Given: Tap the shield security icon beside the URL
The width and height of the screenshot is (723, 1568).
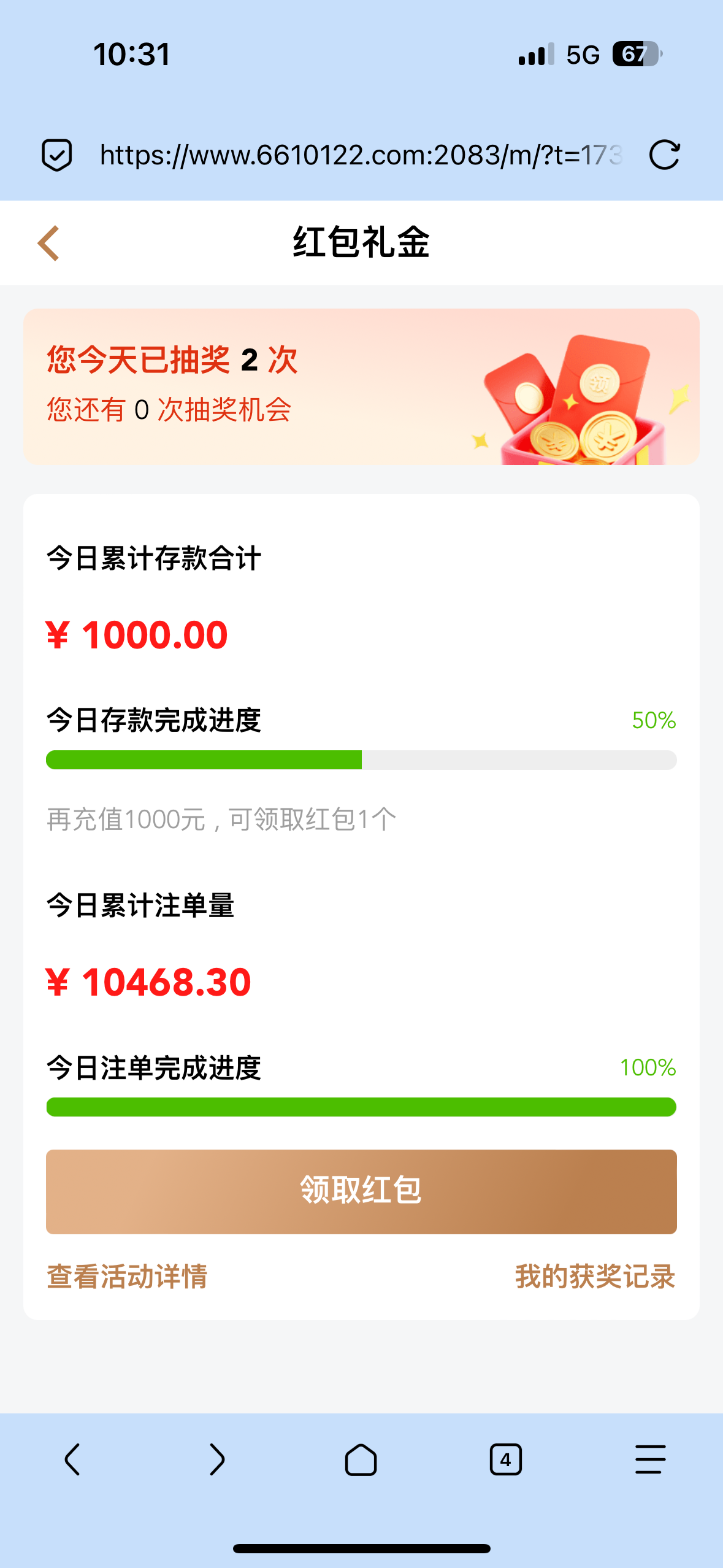Looking at the screenshot, I should click(57, 154).
